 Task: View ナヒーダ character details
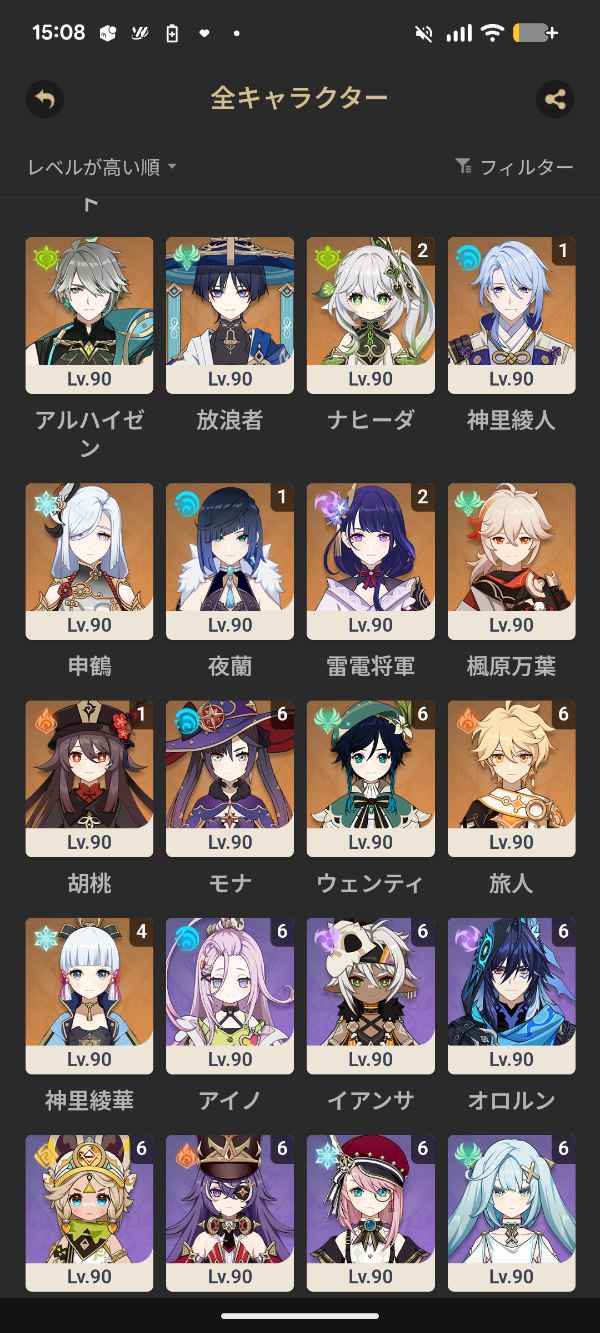coord(371,315)
